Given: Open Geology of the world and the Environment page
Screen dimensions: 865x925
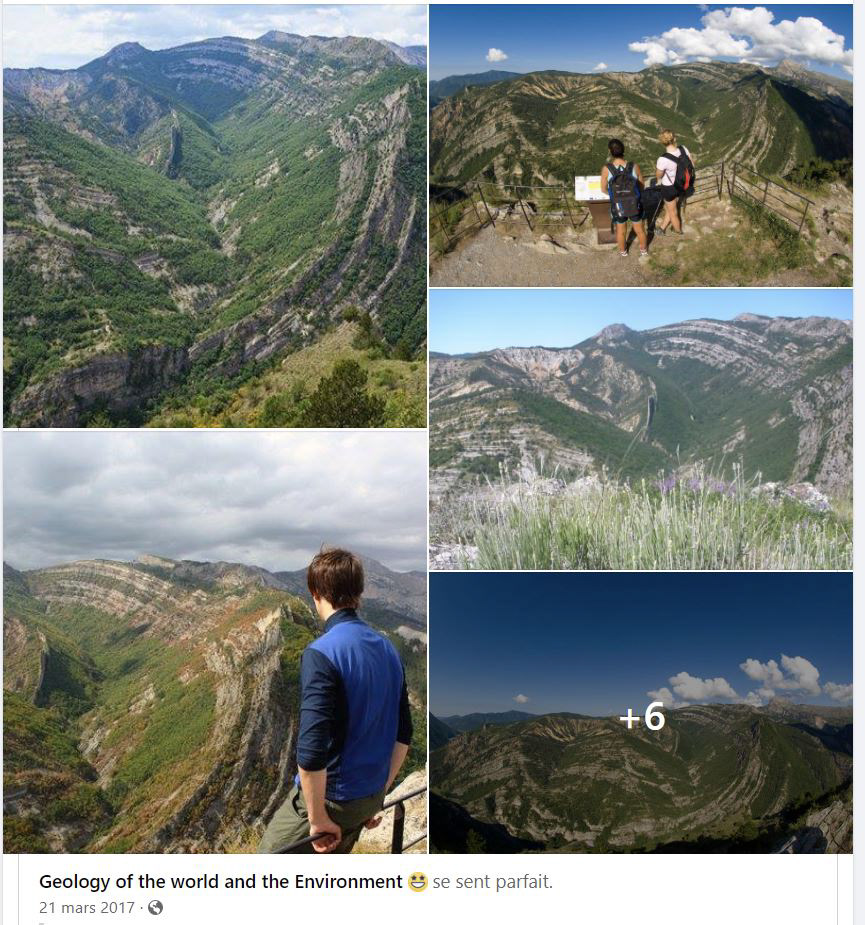Looking at the screenshot, I should click(x=220, y=882).
